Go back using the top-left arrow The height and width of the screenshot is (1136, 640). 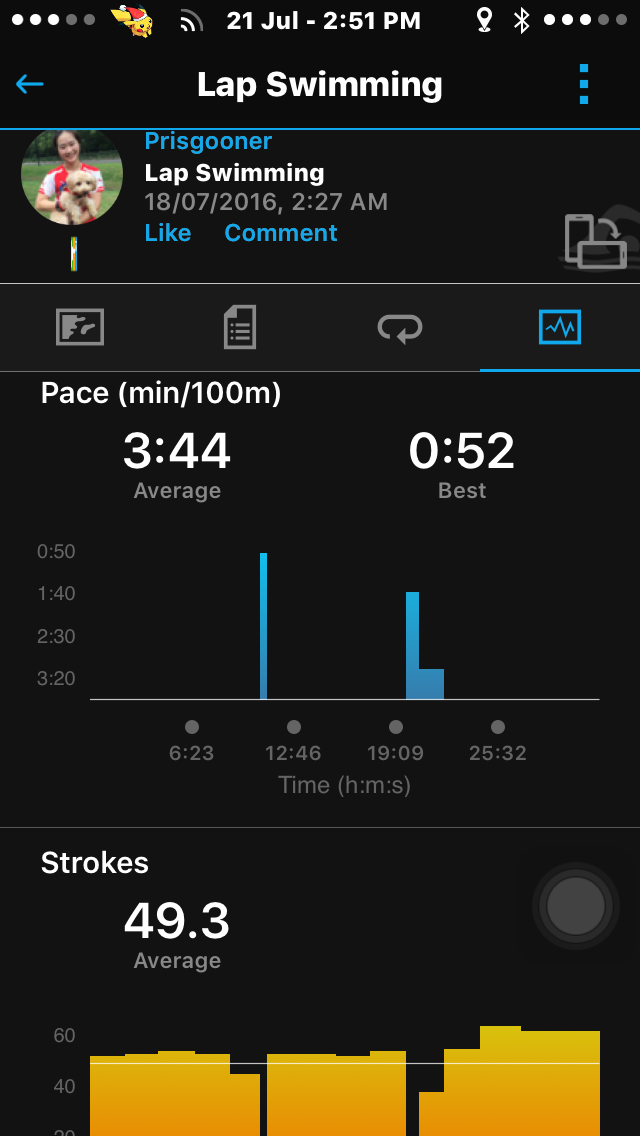point(30,84)
